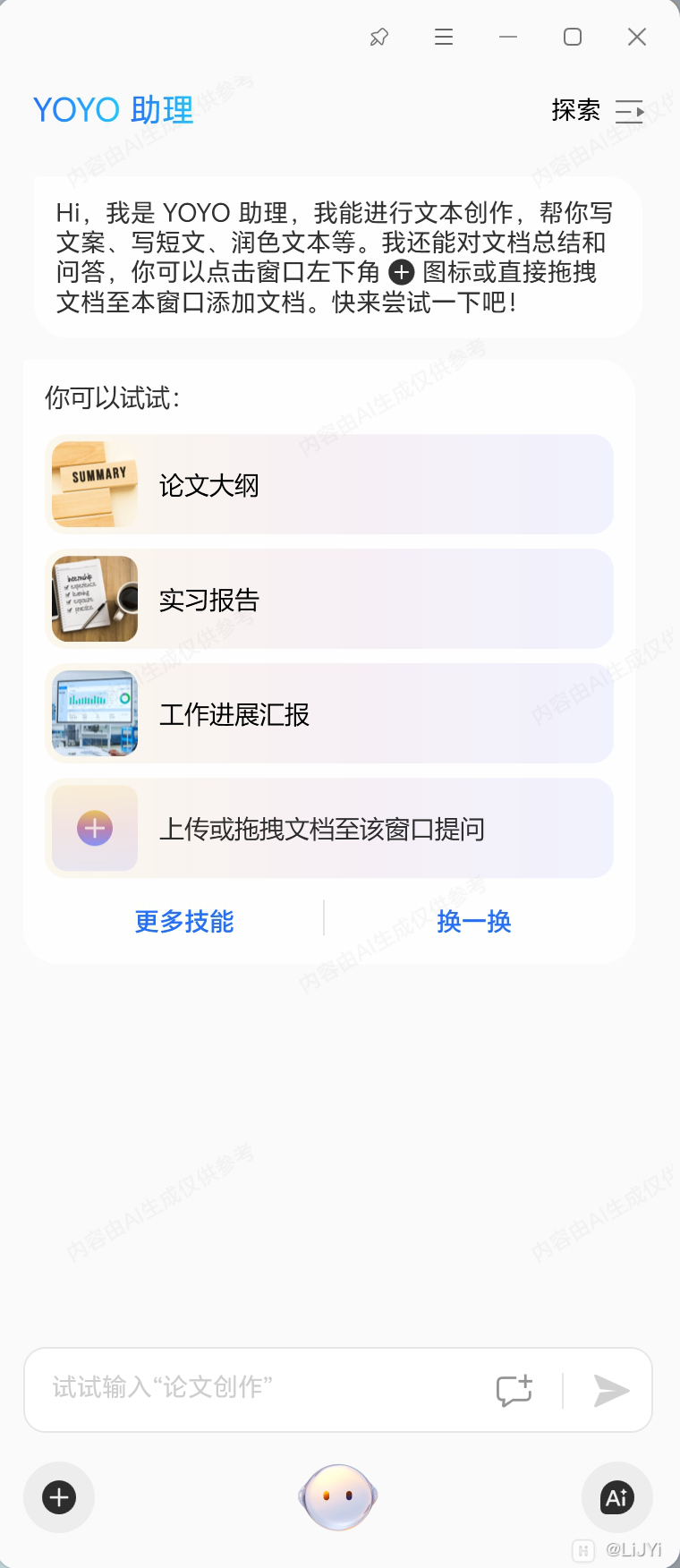This screenshot has height=1568, width=680.
Task: Open a new conversation via chat bubble icon
Action: [x=514, y=1390]
